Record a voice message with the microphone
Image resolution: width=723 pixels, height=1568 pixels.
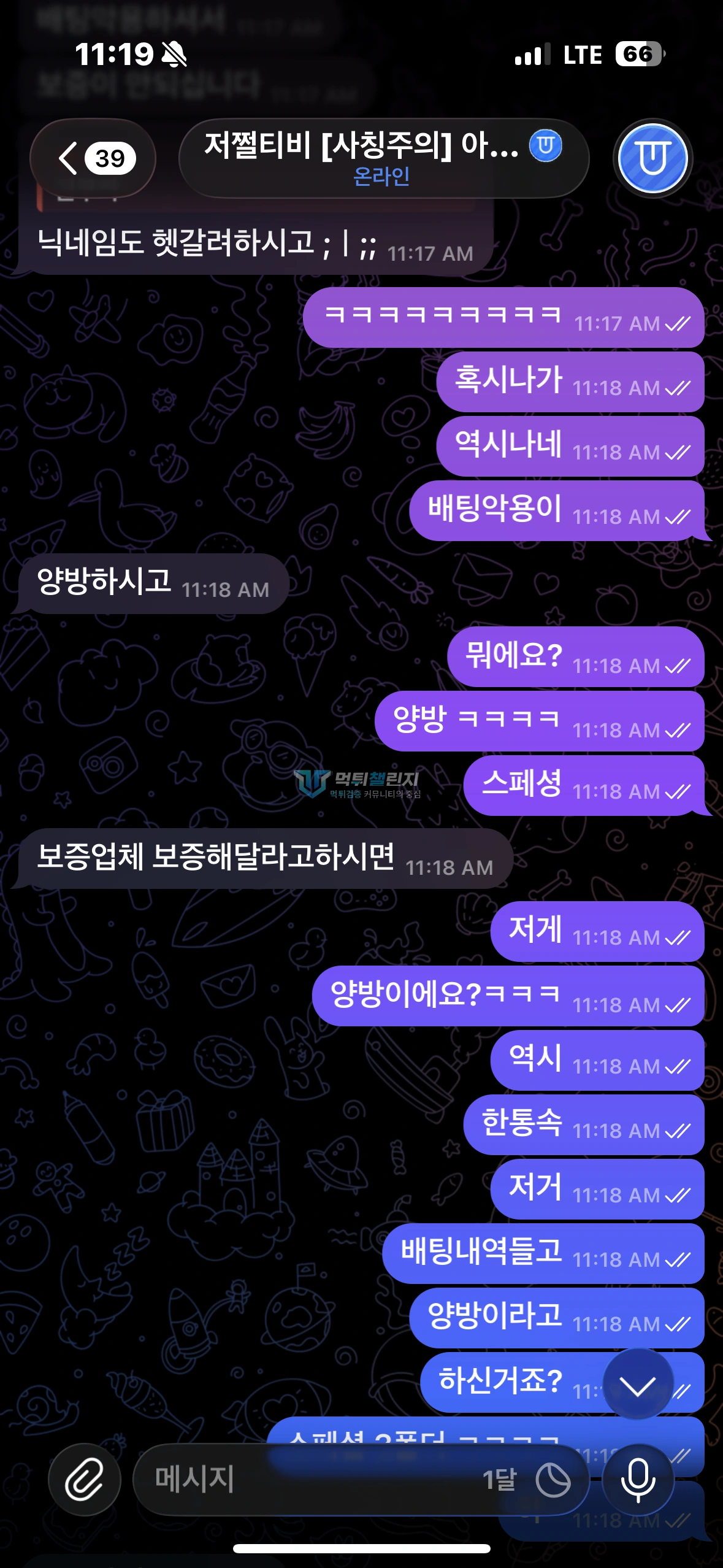[638, 1480]
